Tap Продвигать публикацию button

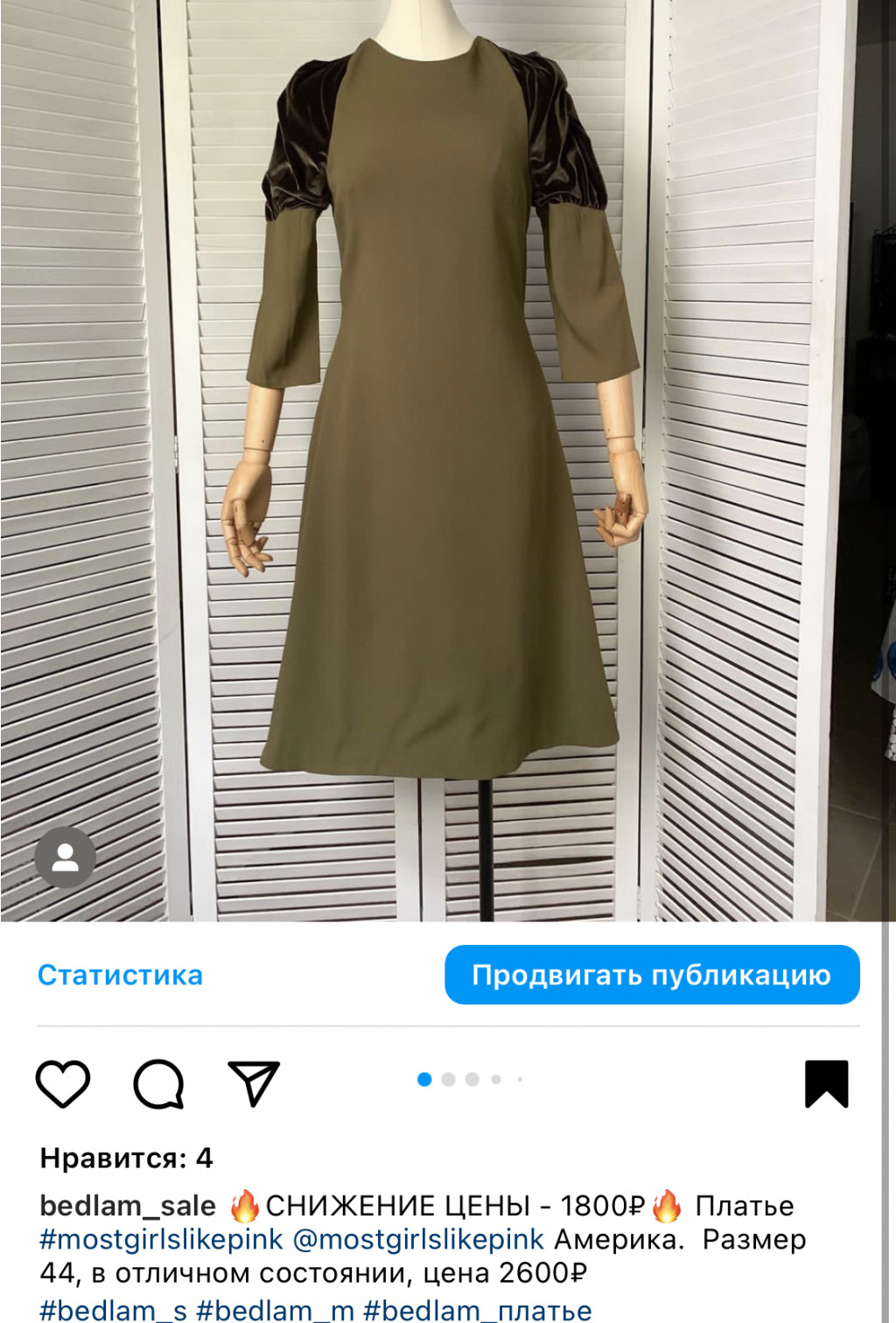[652, 975]
